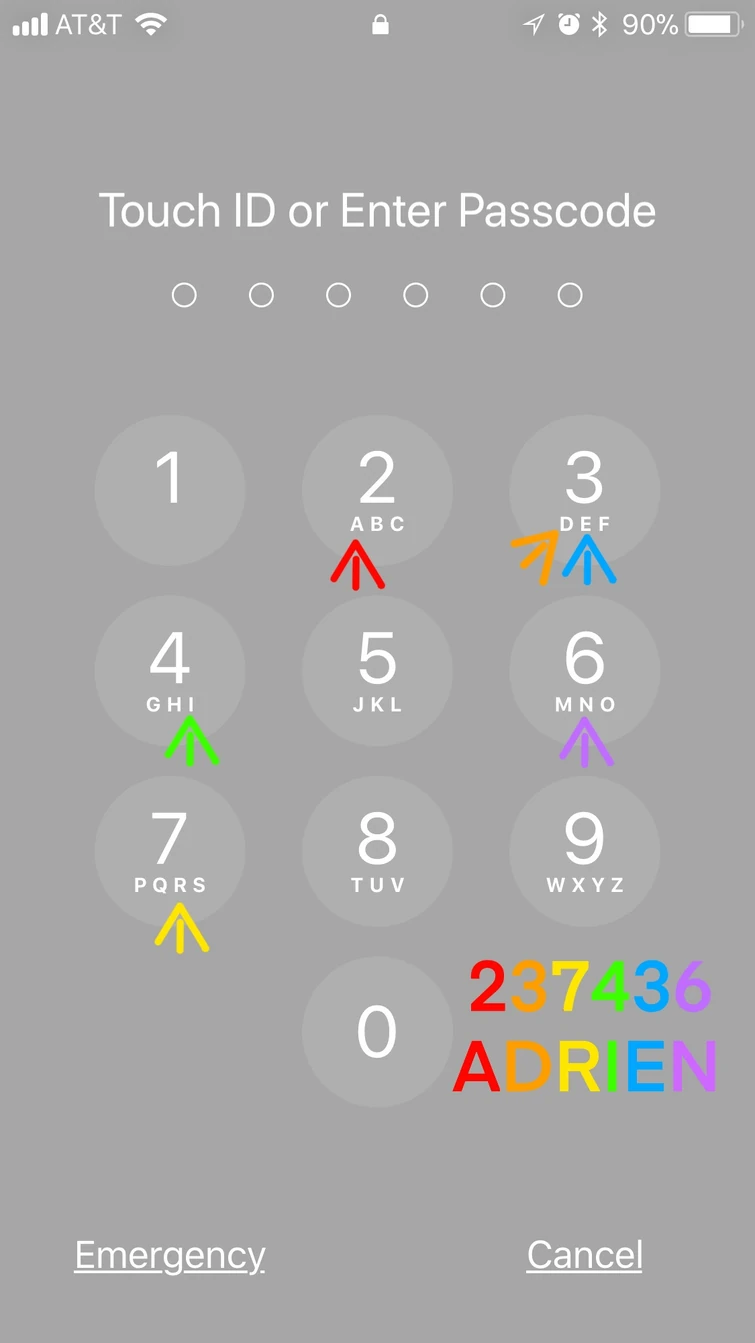Enter digit 0 on the keypad
Viewport: 755px width, 1343px height.
(x=377, y=1031)
